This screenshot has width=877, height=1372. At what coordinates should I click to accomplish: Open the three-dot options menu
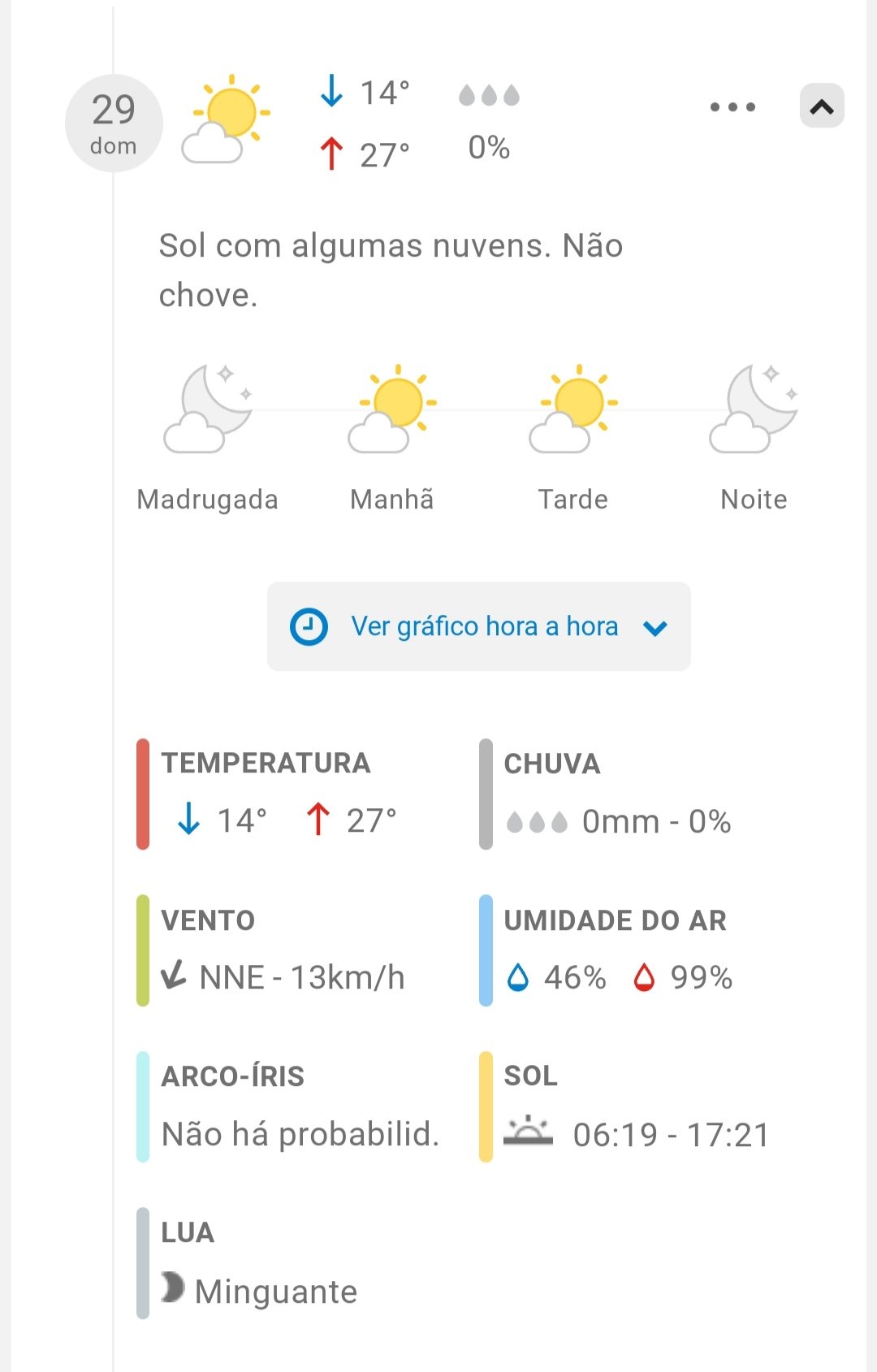(732, 107)
